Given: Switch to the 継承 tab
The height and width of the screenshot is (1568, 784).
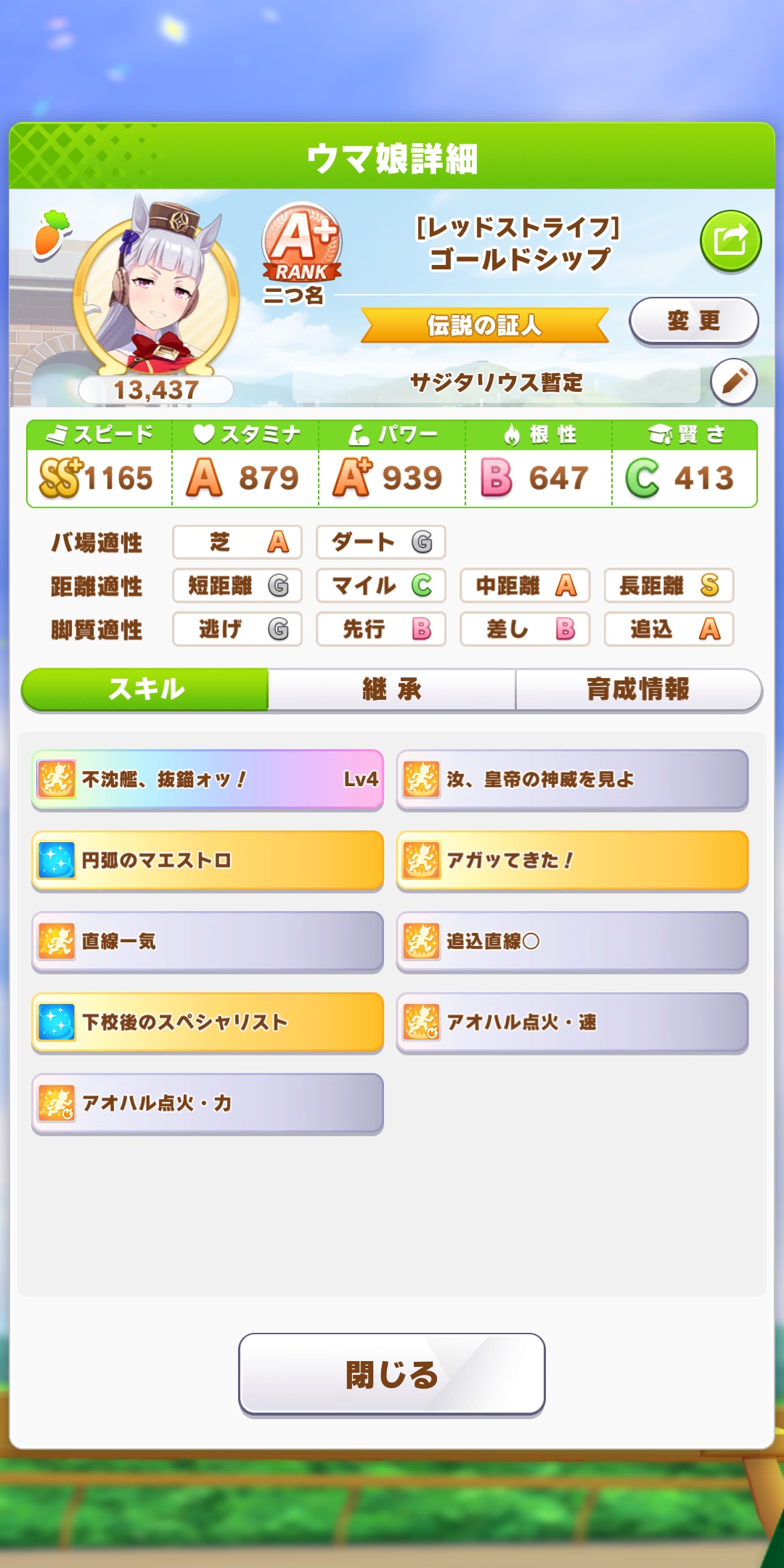Looking at the screenshot, I should 392,689.
